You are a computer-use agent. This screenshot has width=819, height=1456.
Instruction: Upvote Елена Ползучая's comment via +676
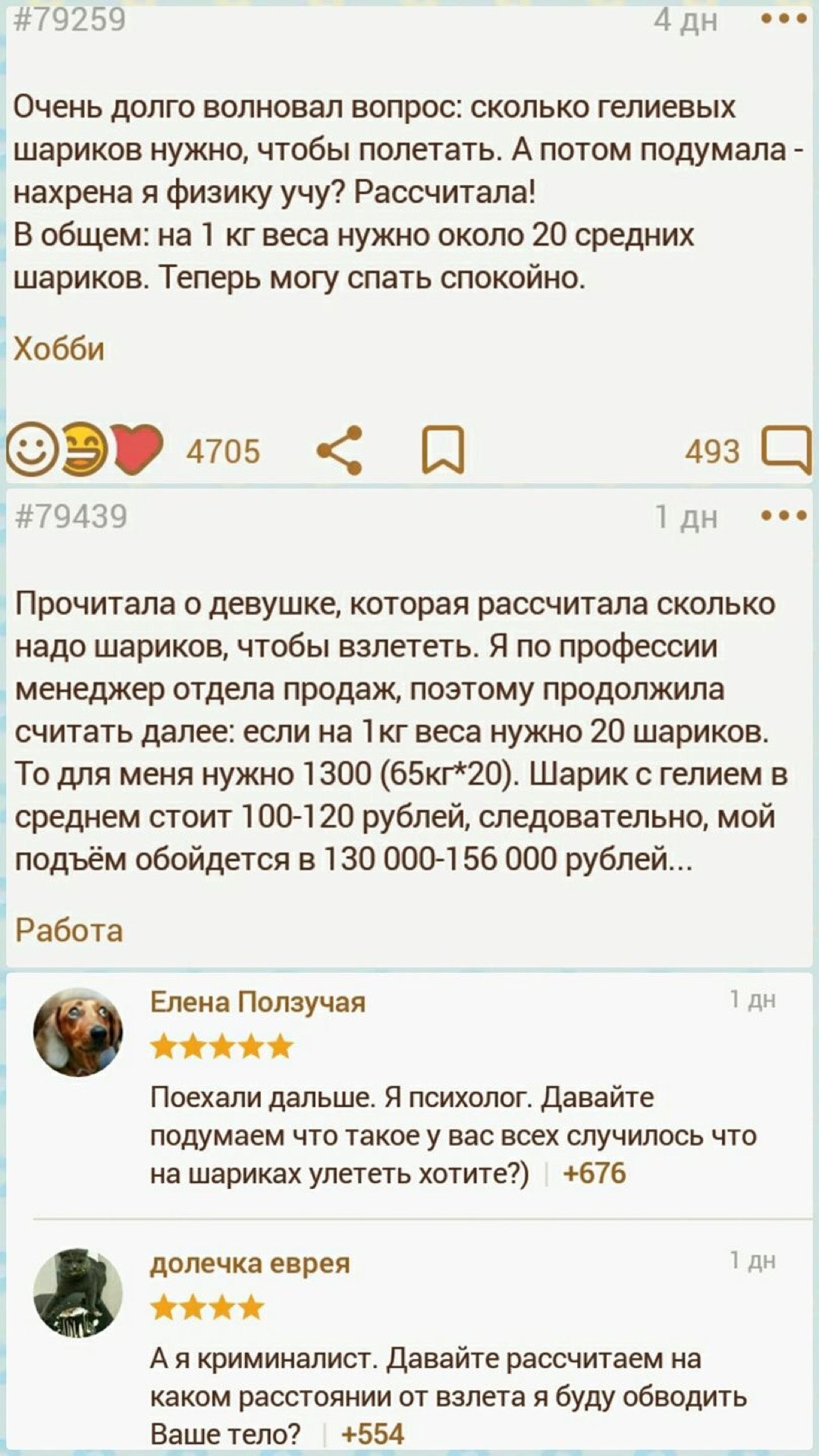tap(595, 1173)
